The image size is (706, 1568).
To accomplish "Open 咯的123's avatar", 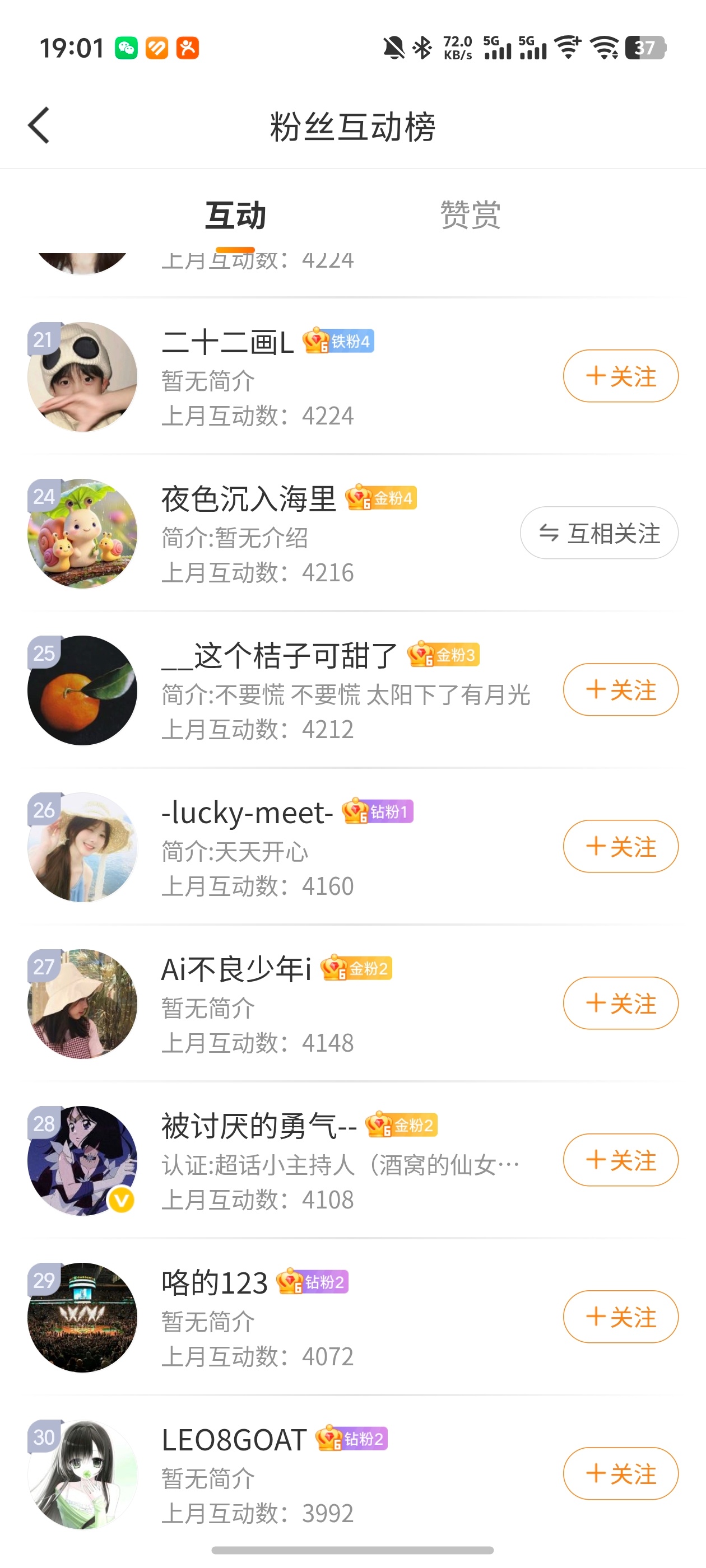I will [83, 1317].
